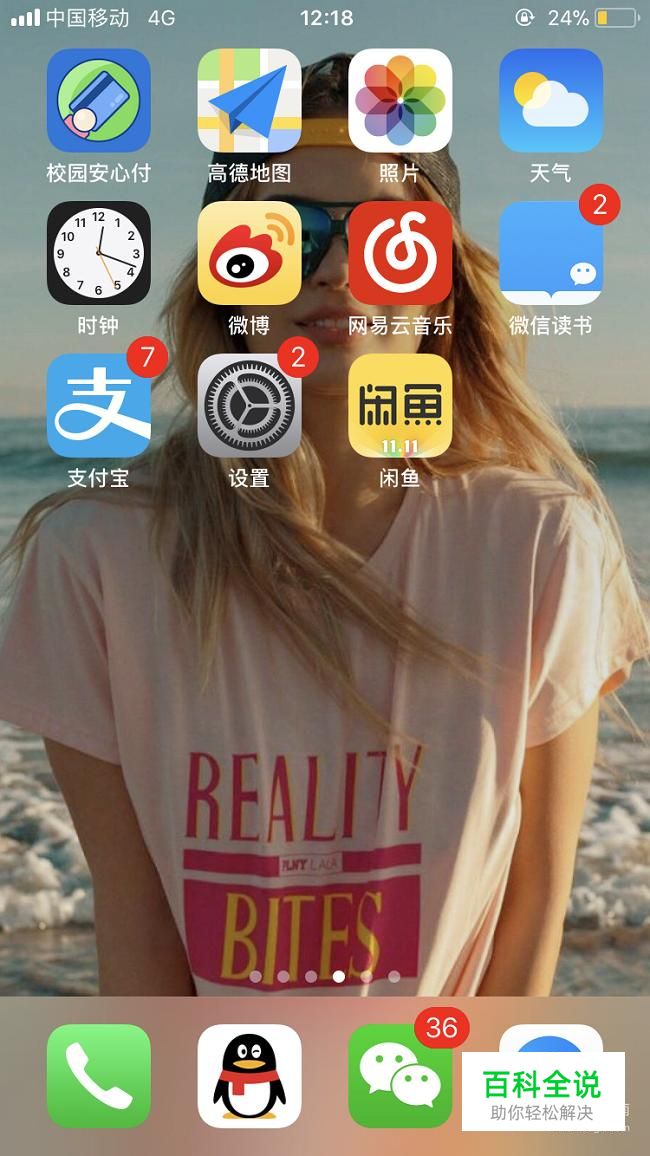Open the 设置 settings app

(249, 405)
